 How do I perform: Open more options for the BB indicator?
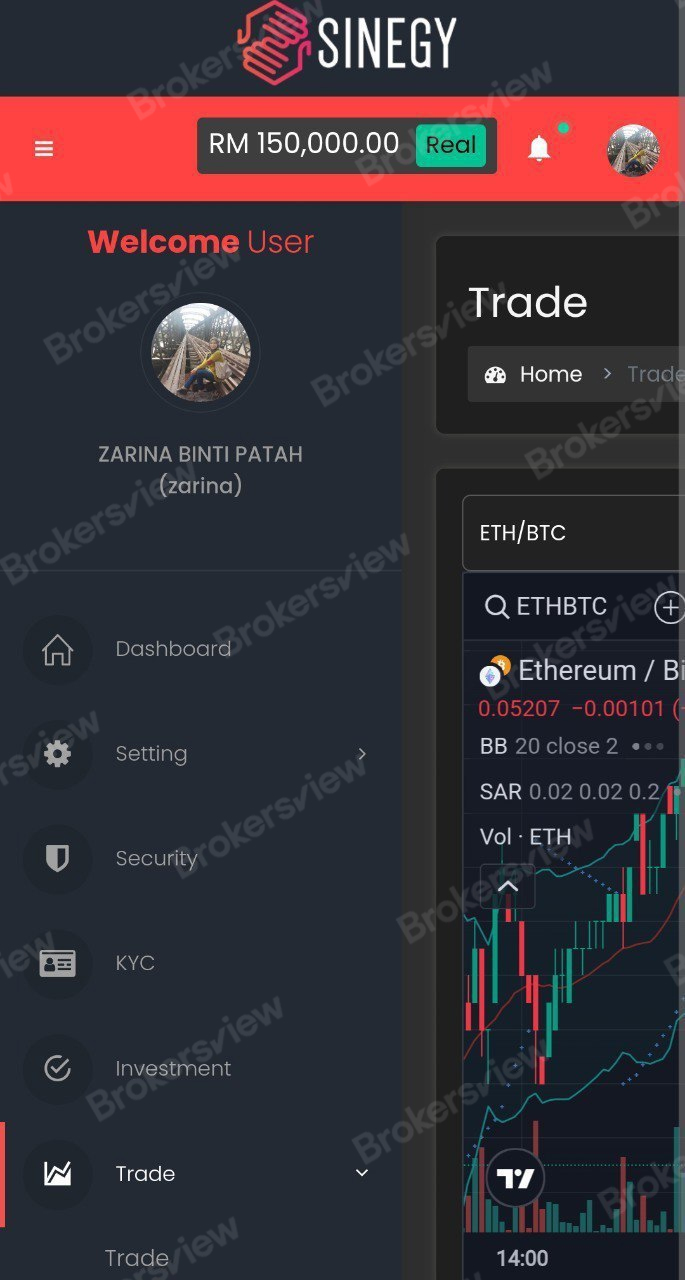[x=648, y=746]
